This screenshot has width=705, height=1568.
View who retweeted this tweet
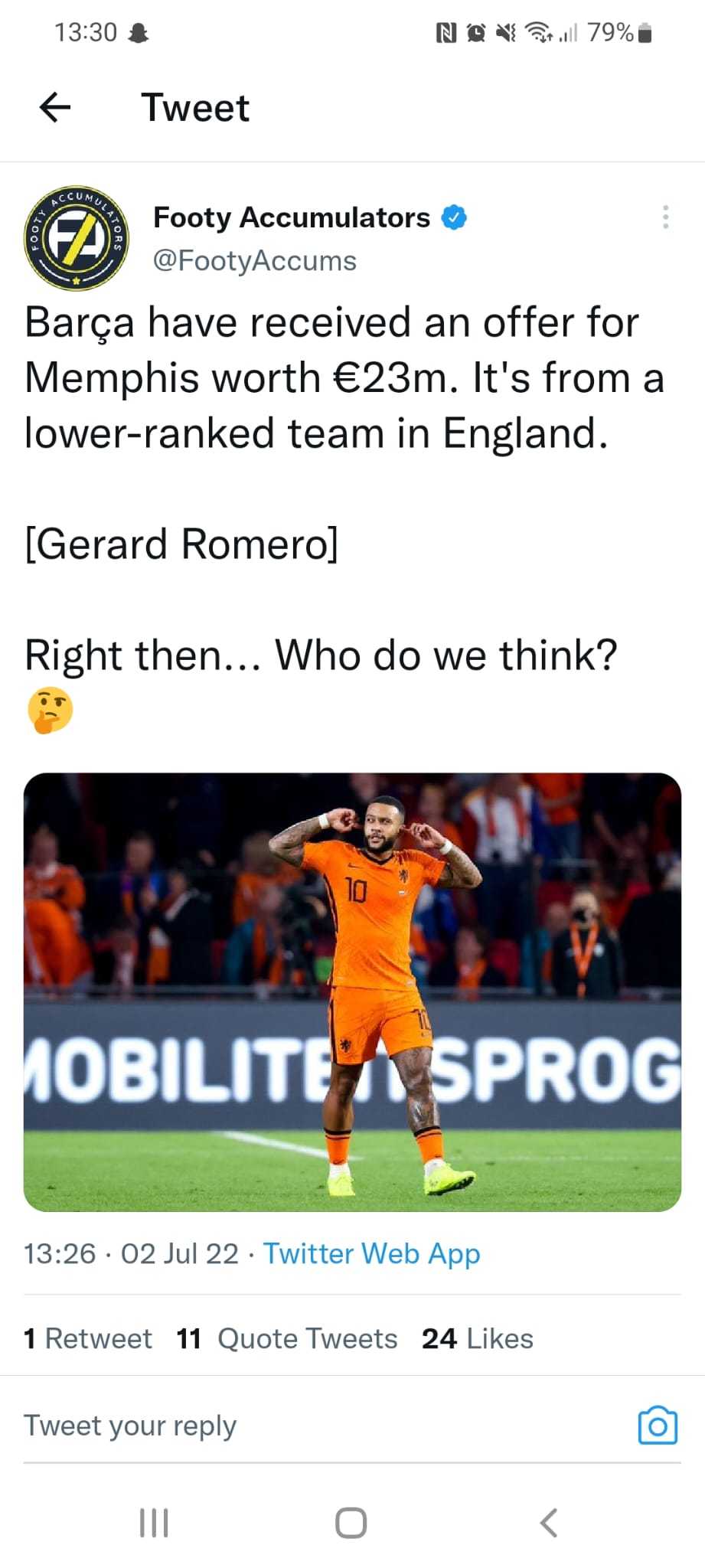[x=88, y=1338]
